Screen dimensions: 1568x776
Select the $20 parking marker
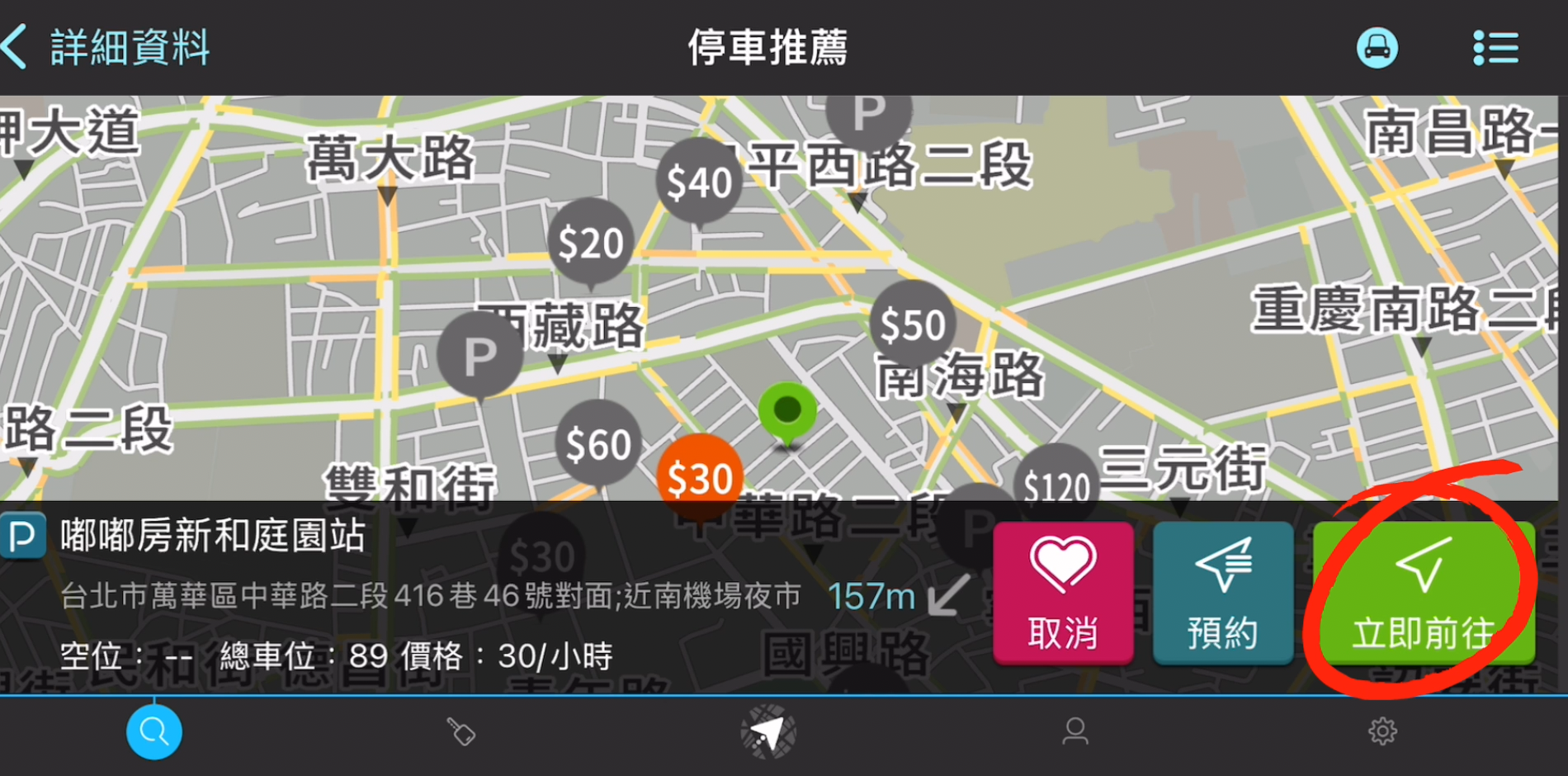click(x=590, y=243)
